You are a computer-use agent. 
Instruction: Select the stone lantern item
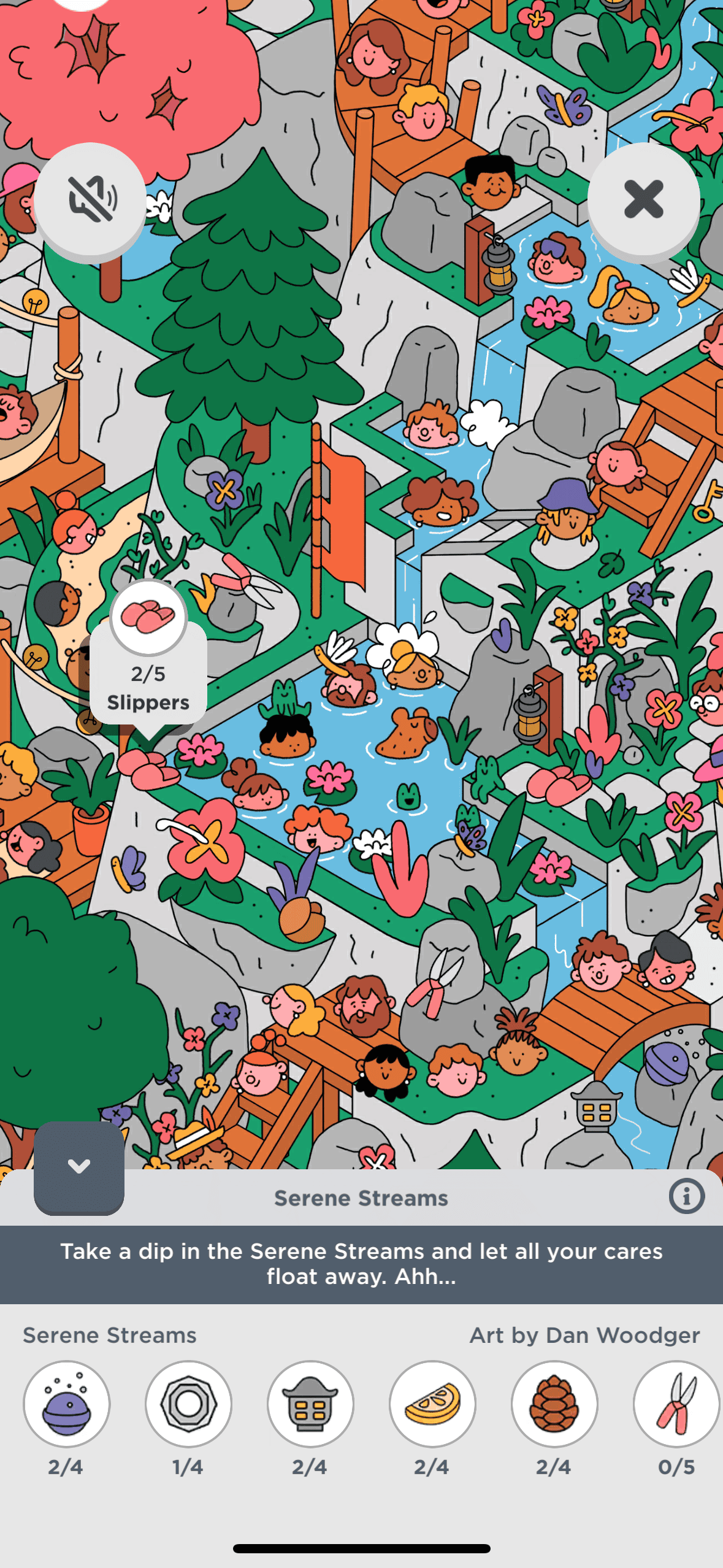(x=310, y=1404)
